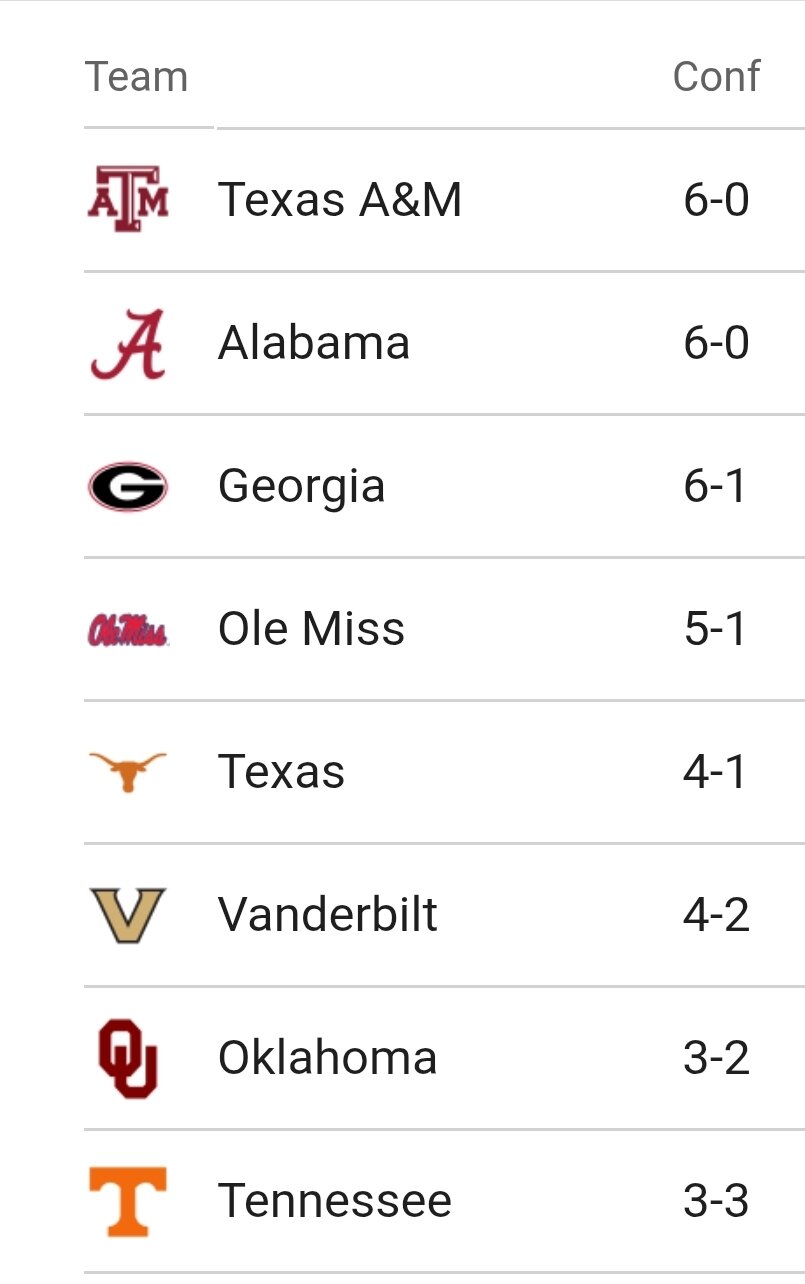
Task: Open the Ole Miss row
Action: 311,629
